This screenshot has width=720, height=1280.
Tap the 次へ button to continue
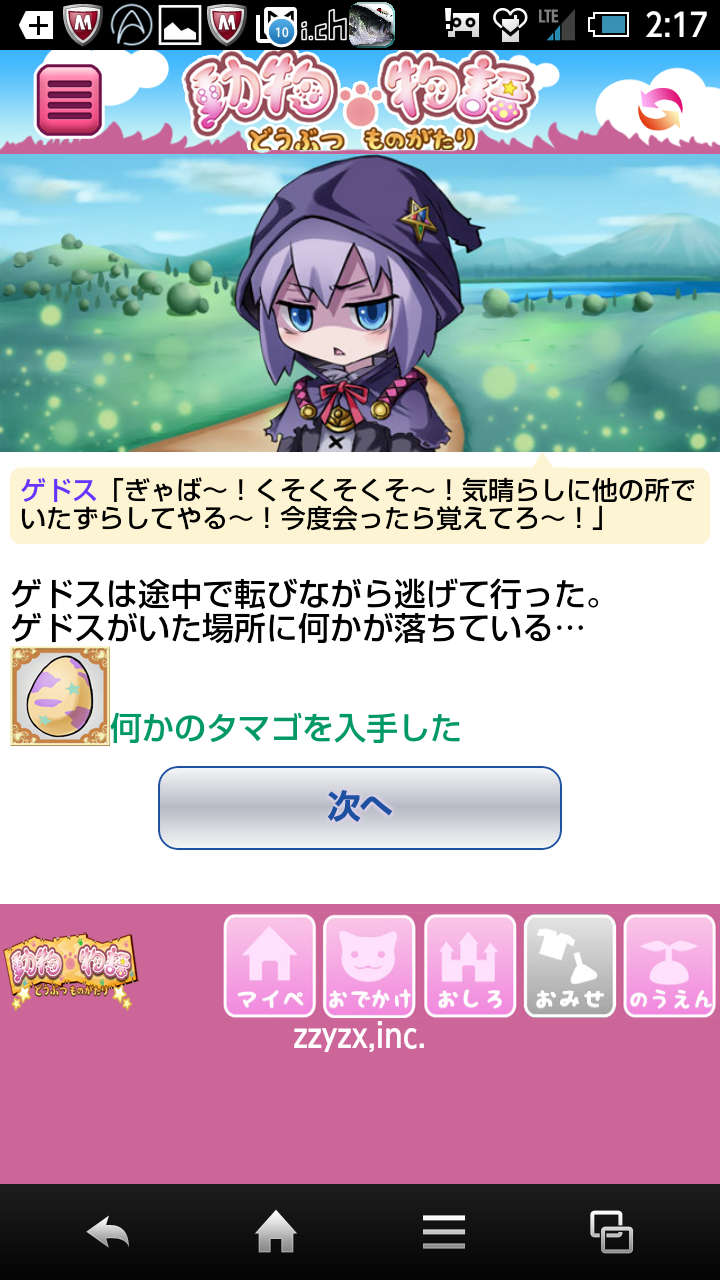(x=359, y=807)
